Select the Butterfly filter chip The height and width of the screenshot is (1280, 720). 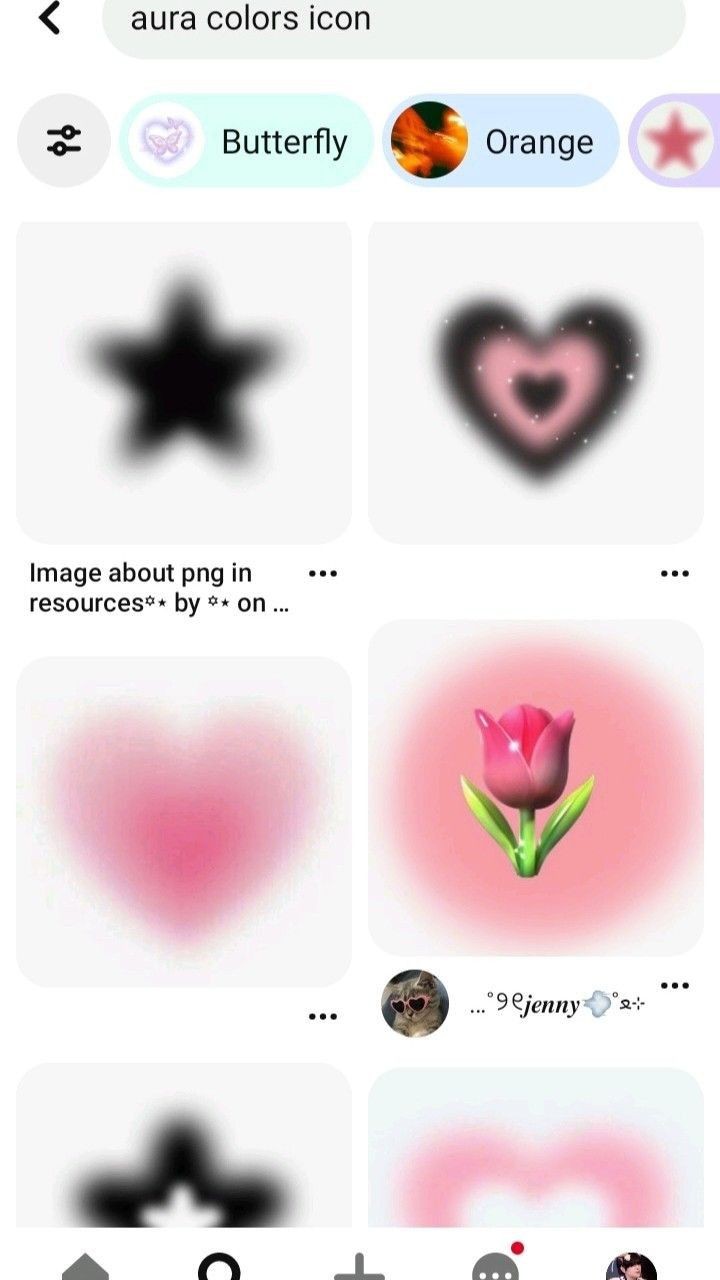click(246, 141)
